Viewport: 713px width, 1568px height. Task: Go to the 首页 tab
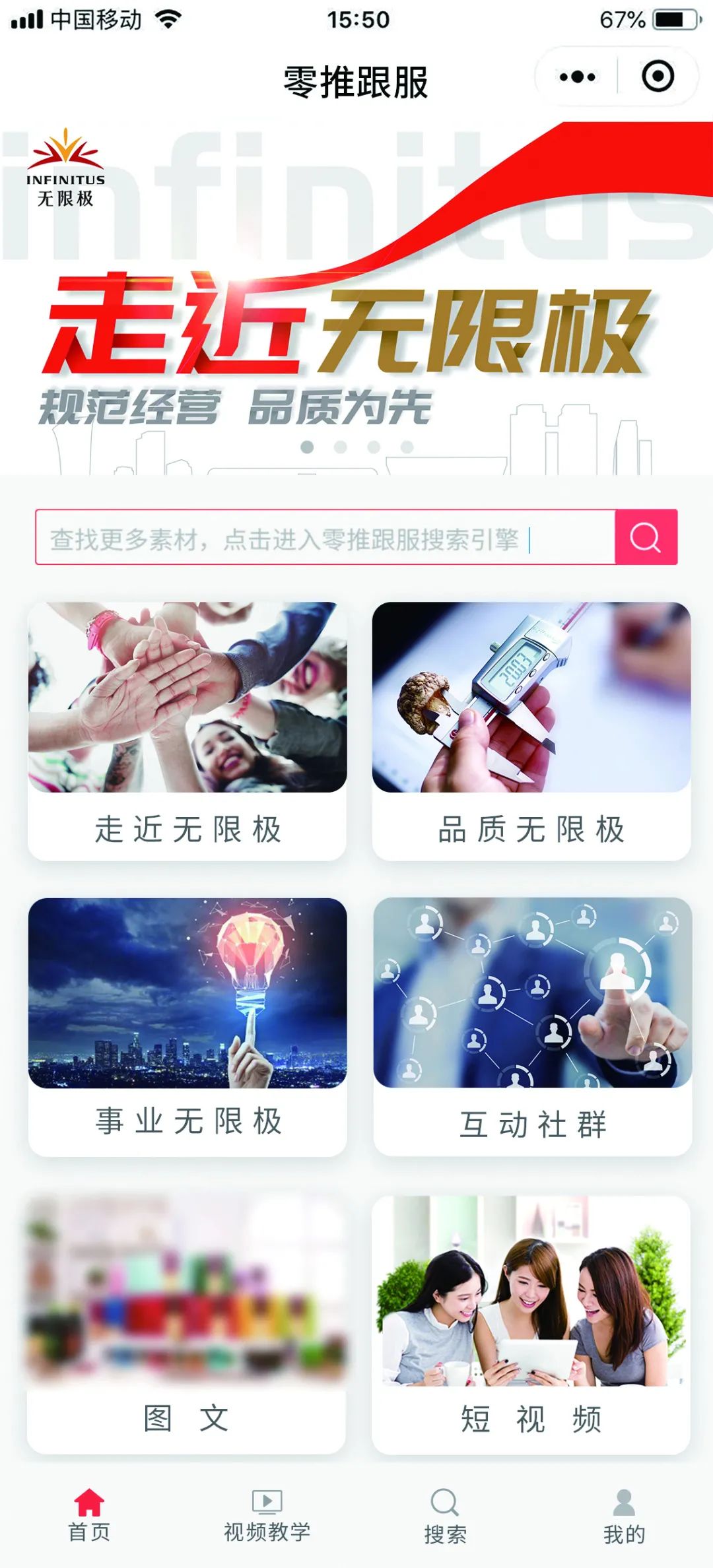coord(89,1515)
